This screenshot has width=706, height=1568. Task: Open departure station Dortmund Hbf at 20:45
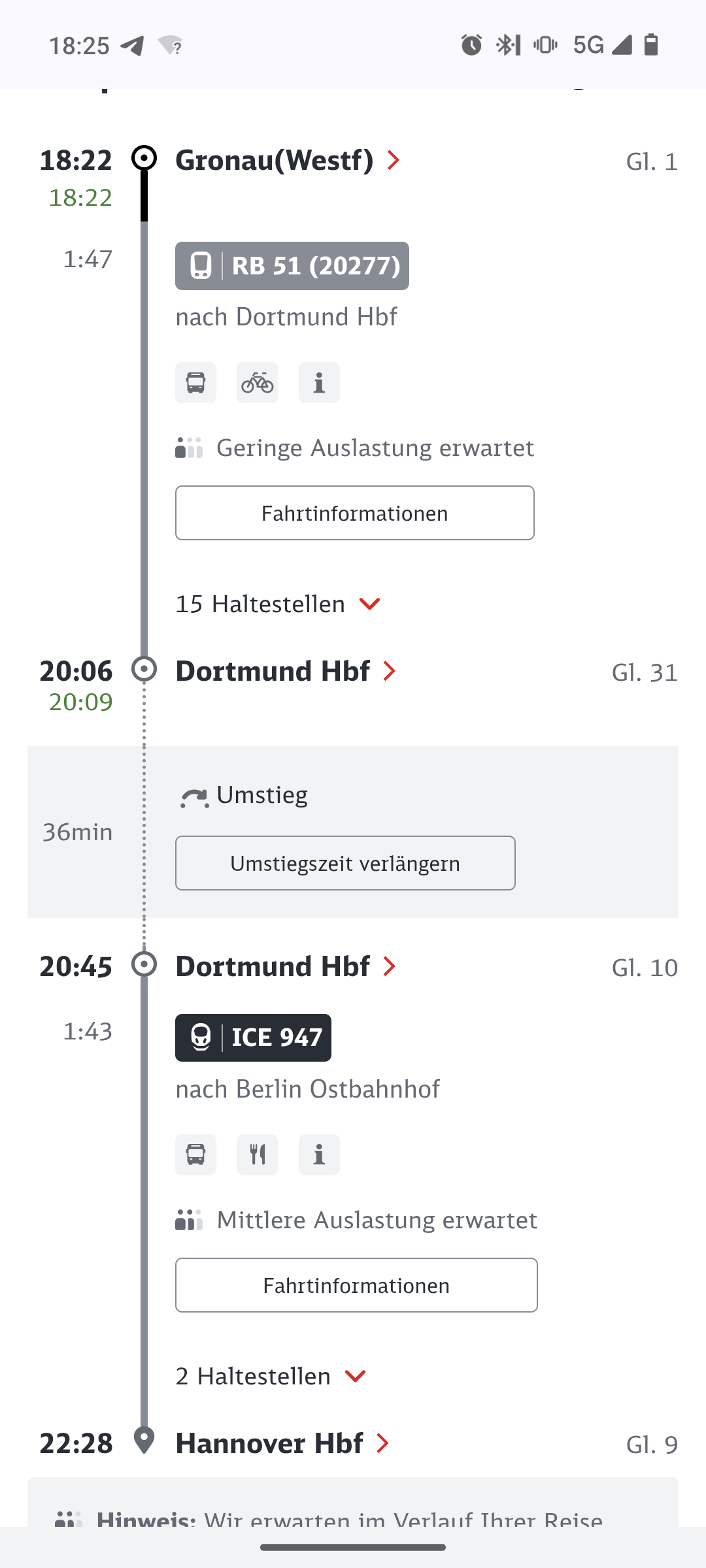click(286, 967)
